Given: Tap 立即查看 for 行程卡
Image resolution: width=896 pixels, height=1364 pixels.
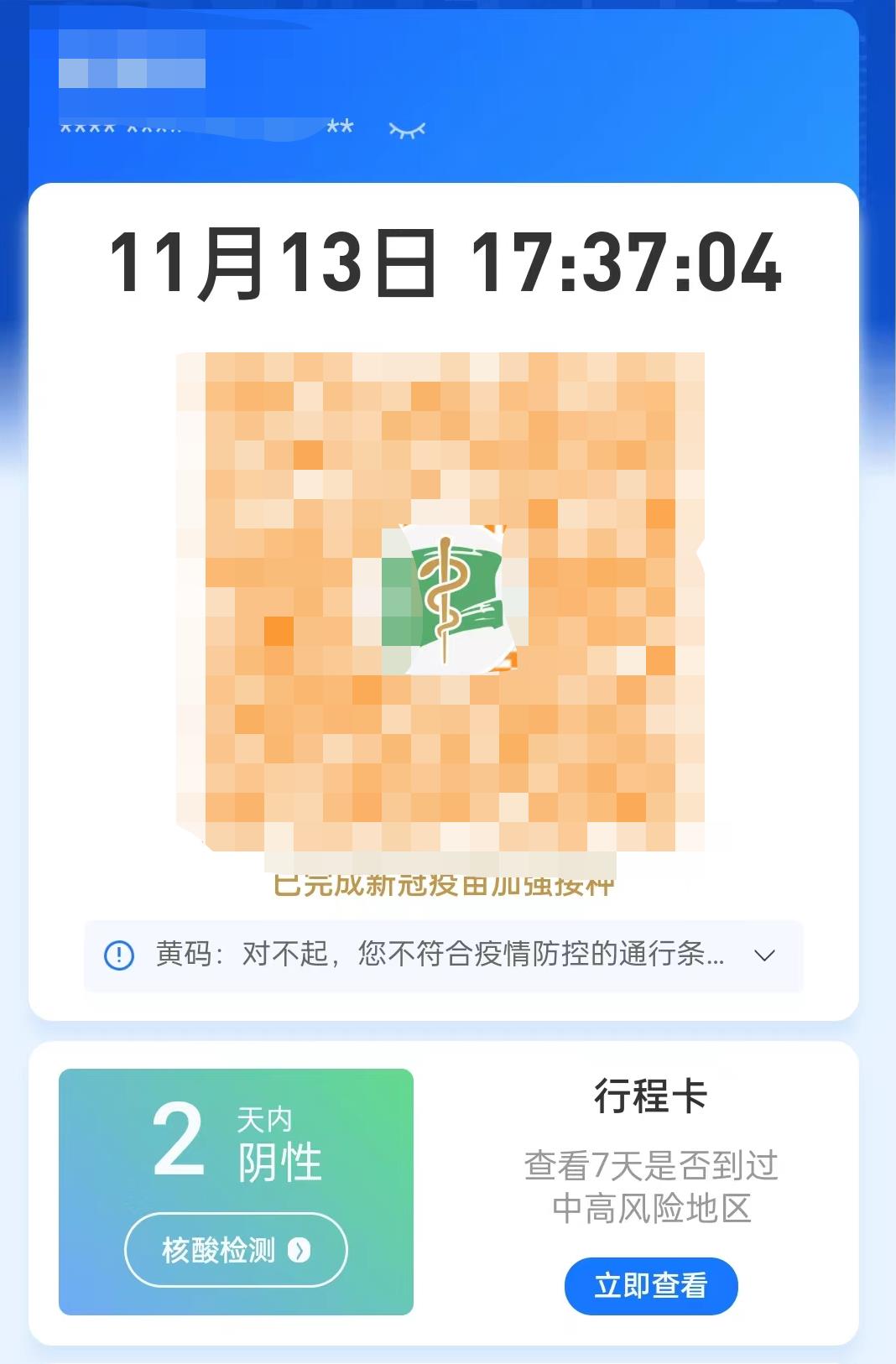Looking at the screenshot, I should pyautogui.click(x=651, y=1285).
